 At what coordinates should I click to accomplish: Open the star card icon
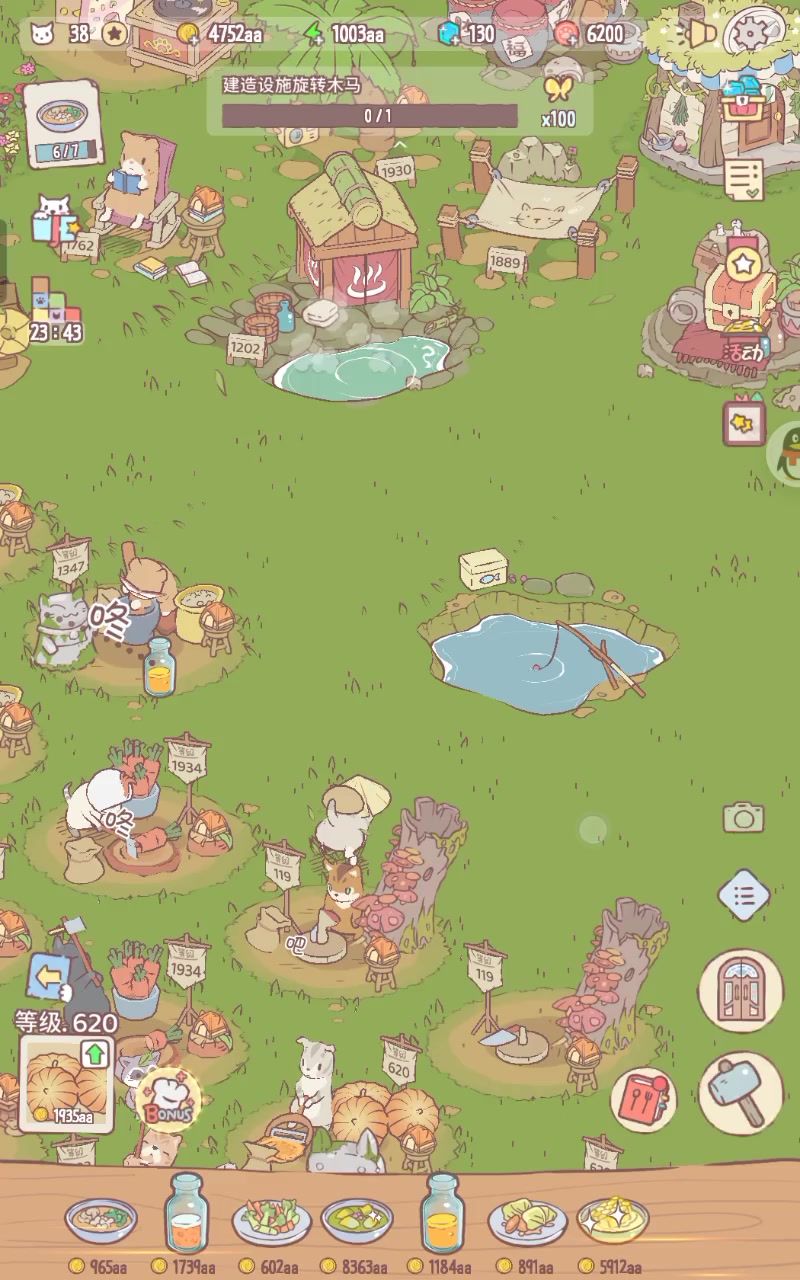coord(744,424)
